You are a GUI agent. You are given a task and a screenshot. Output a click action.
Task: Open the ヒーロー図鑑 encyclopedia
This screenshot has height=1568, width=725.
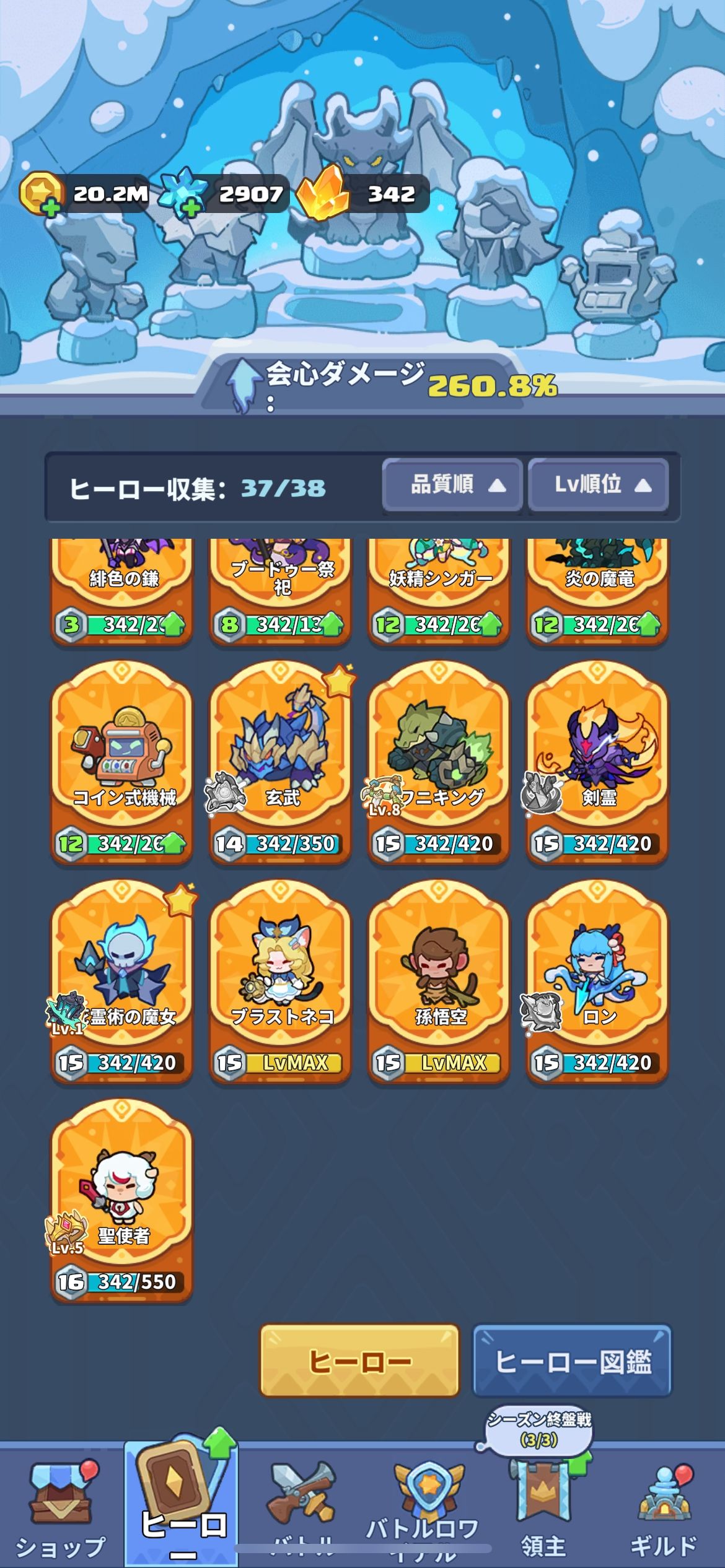572,1361
